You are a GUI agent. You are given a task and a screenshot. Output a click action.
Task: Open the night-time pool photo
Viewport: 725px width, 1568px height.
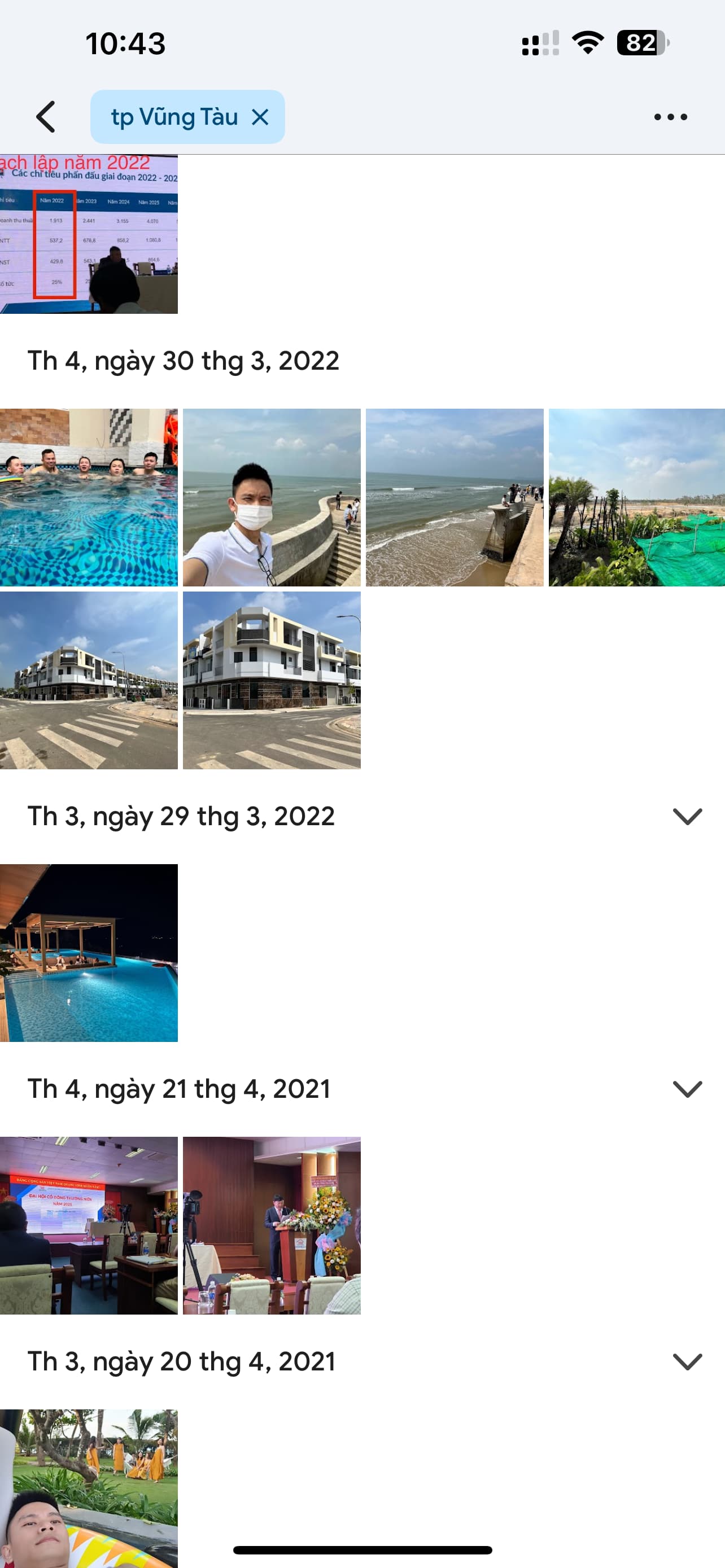click(89, 953)
